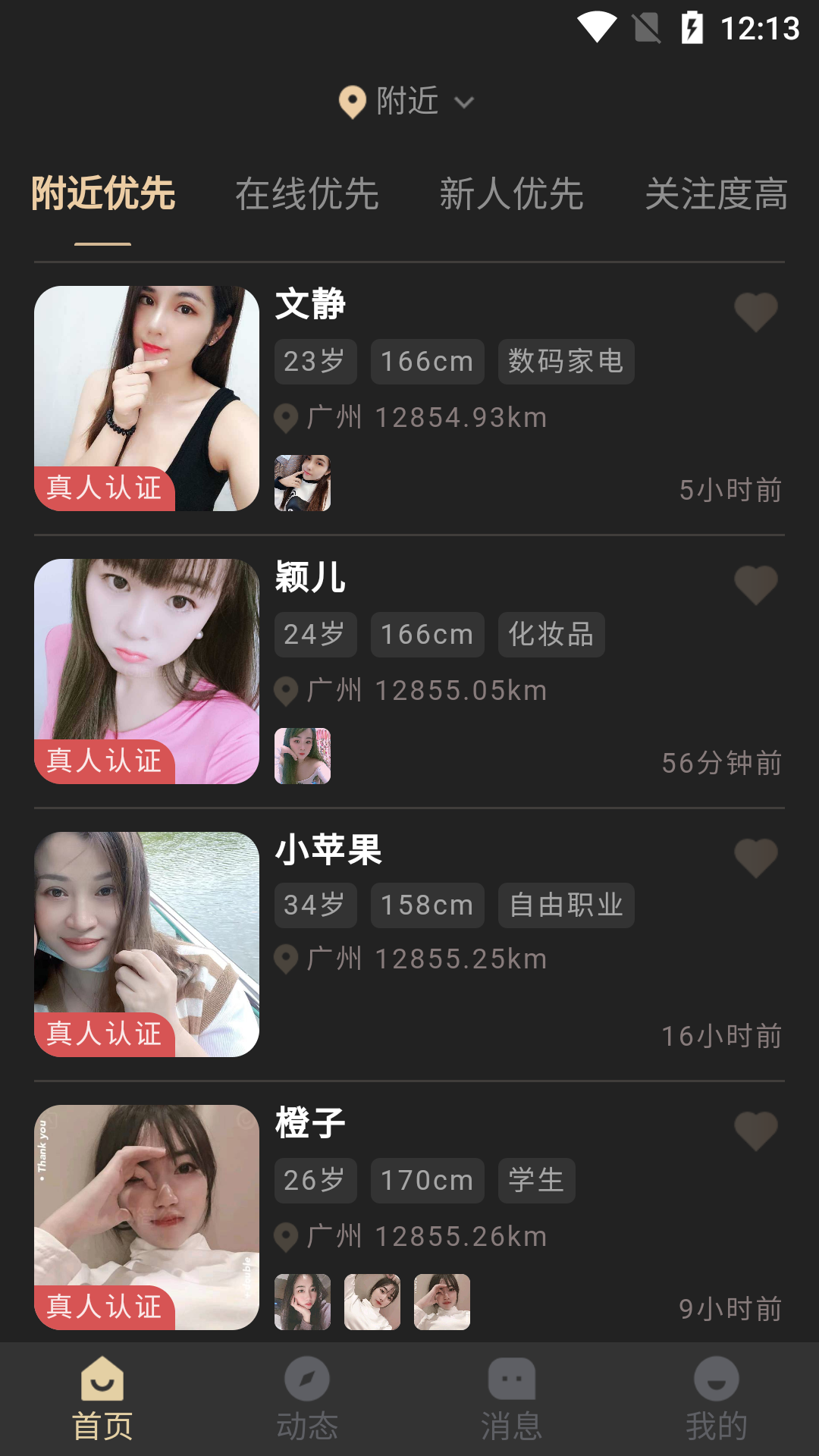The image size is (819, 1456).
Task: Click the location pin beside 附近
Action: pos(353,101)
